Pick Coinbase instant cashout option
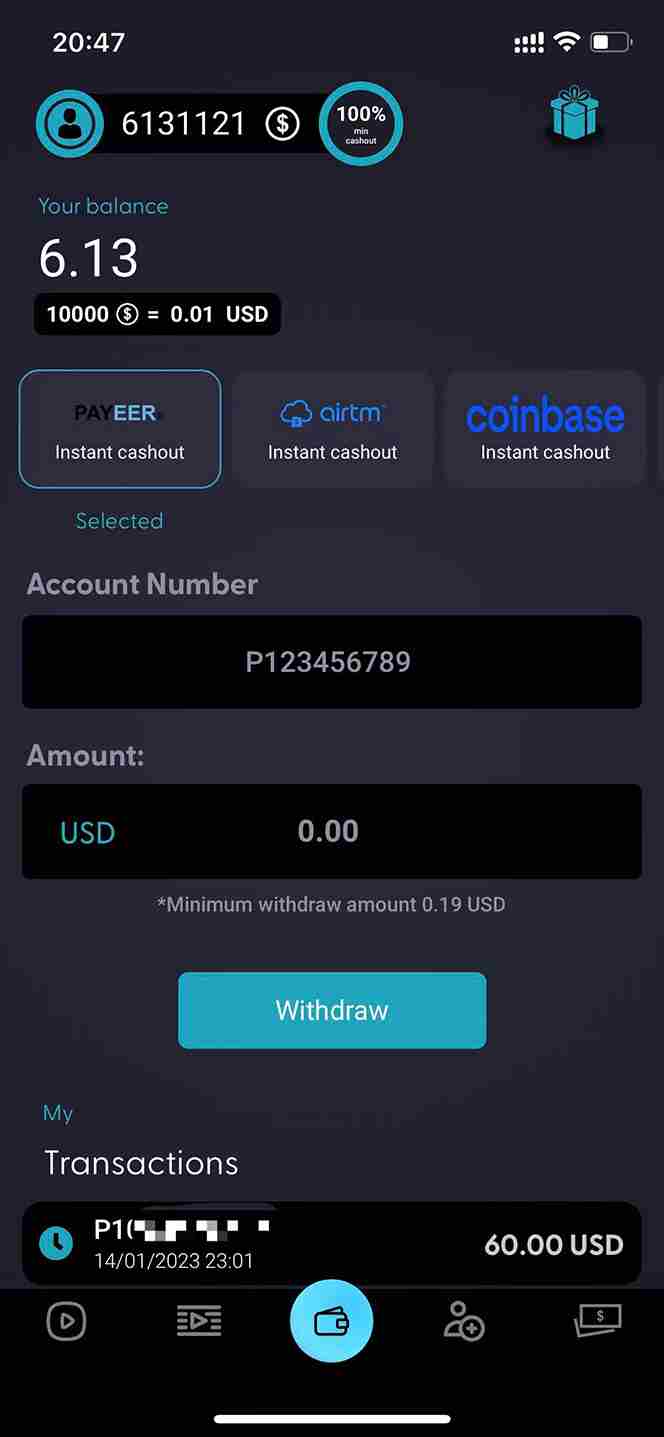Viewport: 664px width, 1437px height. [545, 429]
